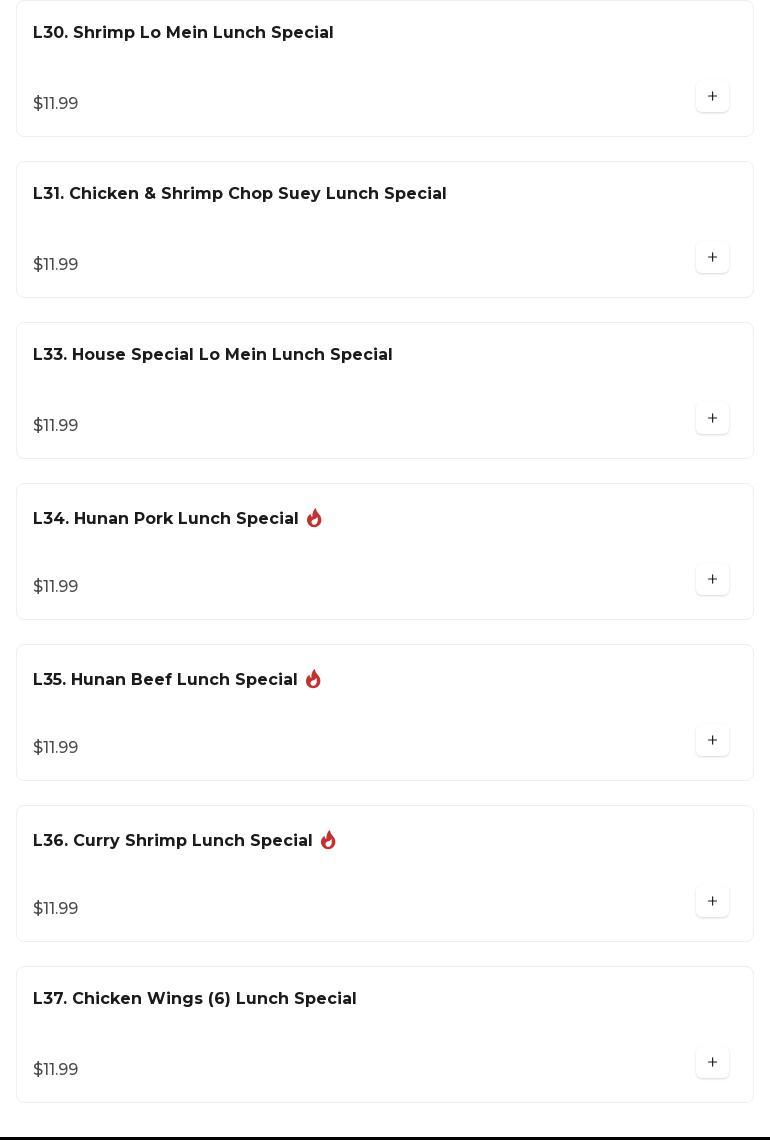Add L33 House Special Lo Mein
770x1140 pixels.
tap(712, 419)
